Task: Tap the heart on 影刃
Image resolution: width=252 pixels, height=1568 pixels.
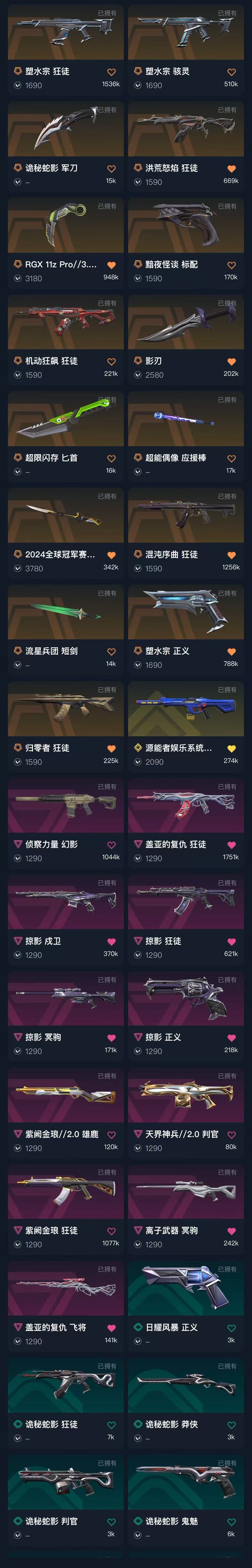Action: (231, 361)
